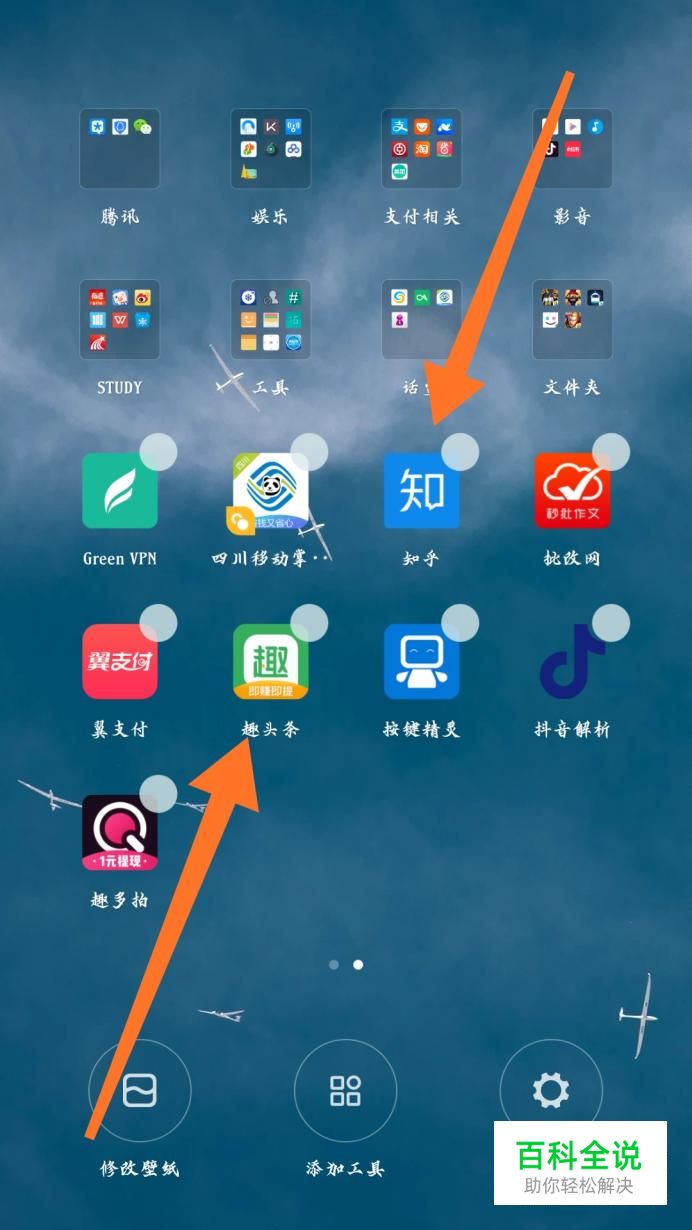Select the 四川移动掌厅 app icon

pyautogui.click(x=270, y=491)
